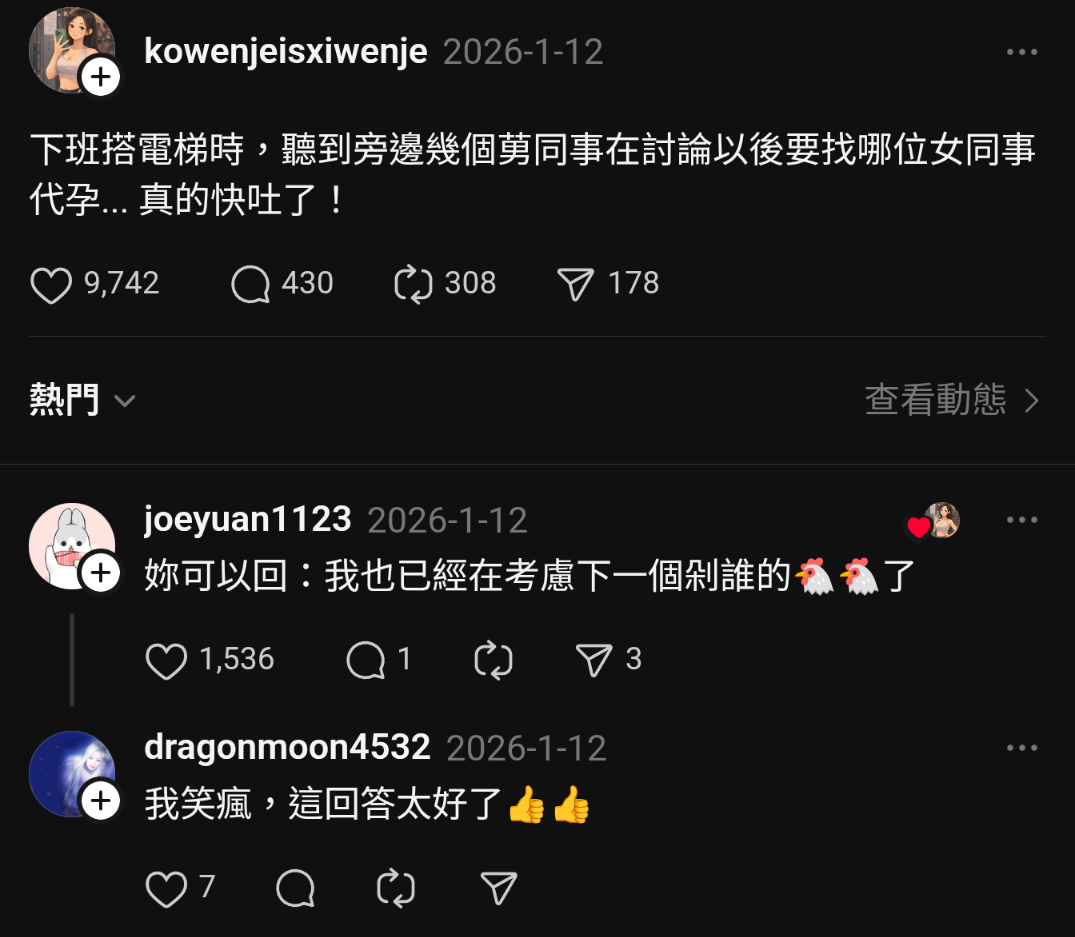
Task: Share kowenjeisxiwenje's post via send icon
Action: click(576, 285)
